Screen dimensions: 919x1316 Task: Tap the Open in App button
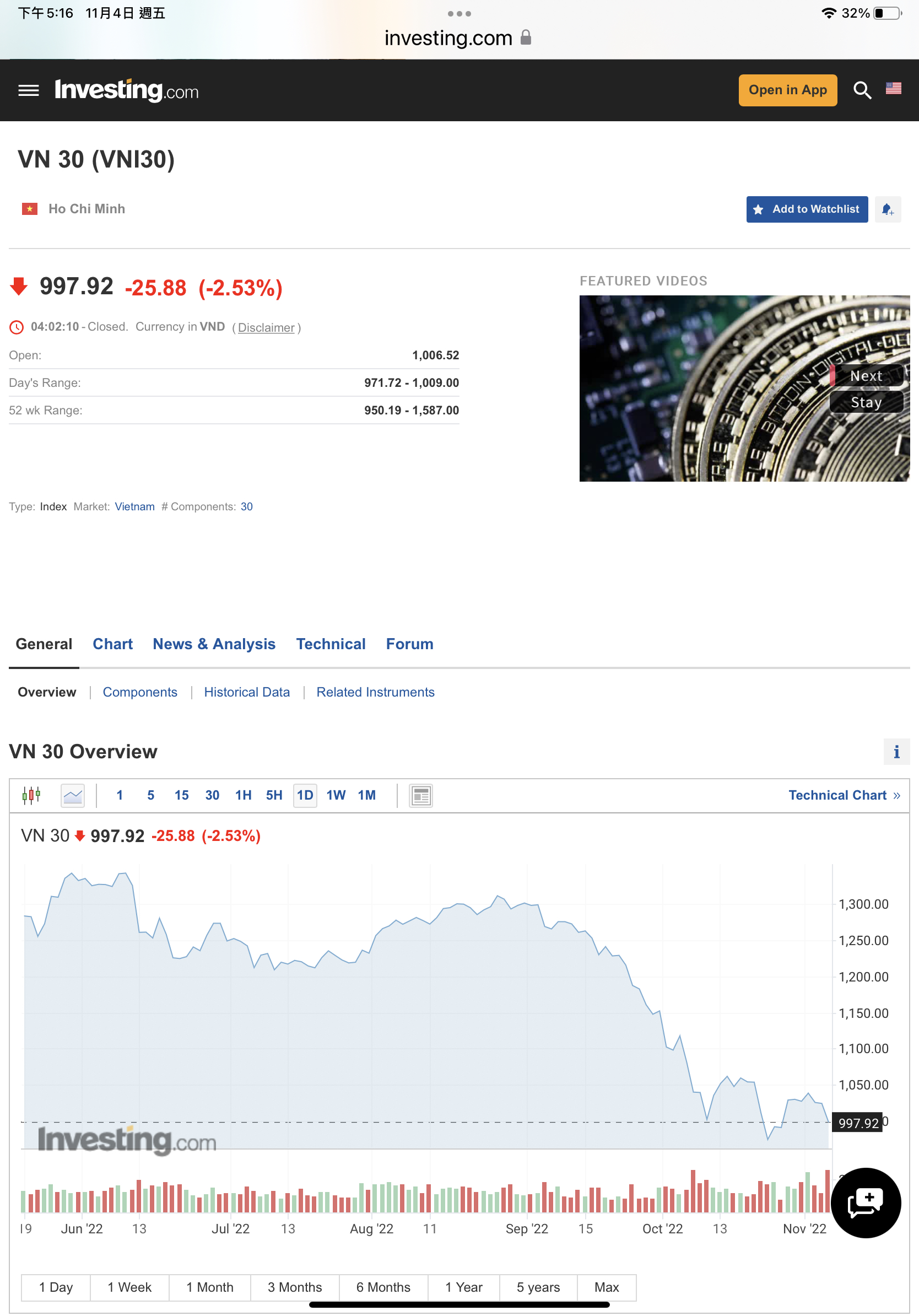(x=787, y=90)
